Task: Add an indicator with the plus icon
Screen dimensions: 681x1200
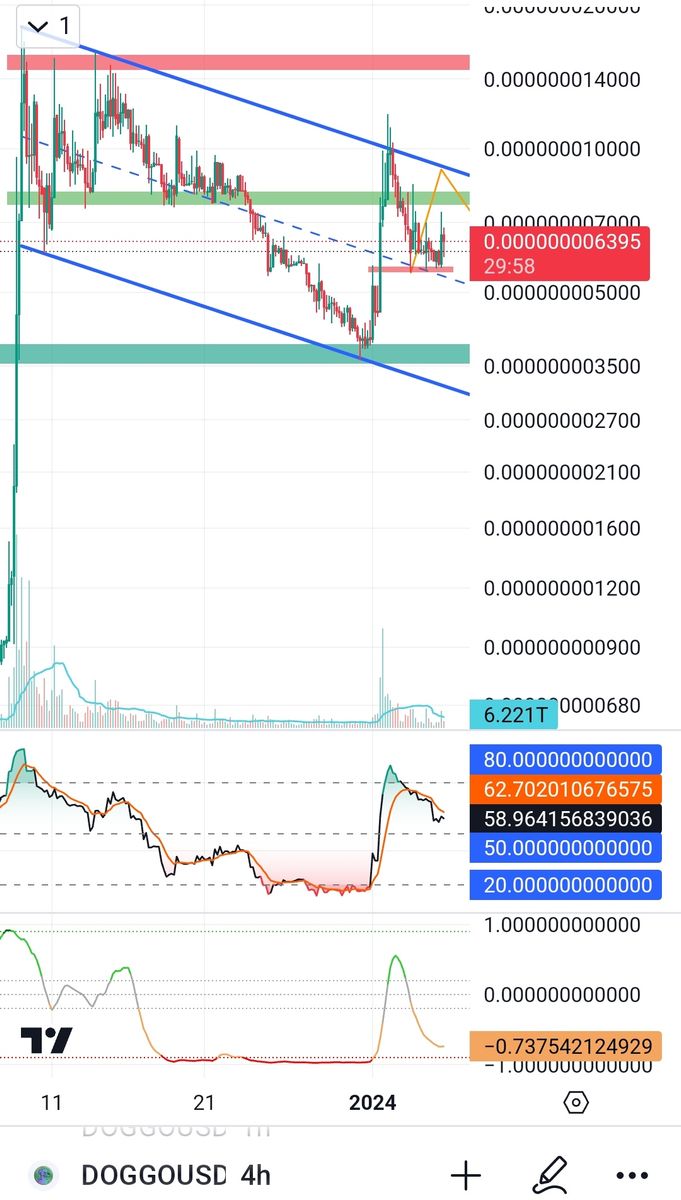Action: (x=466, y=1175)
